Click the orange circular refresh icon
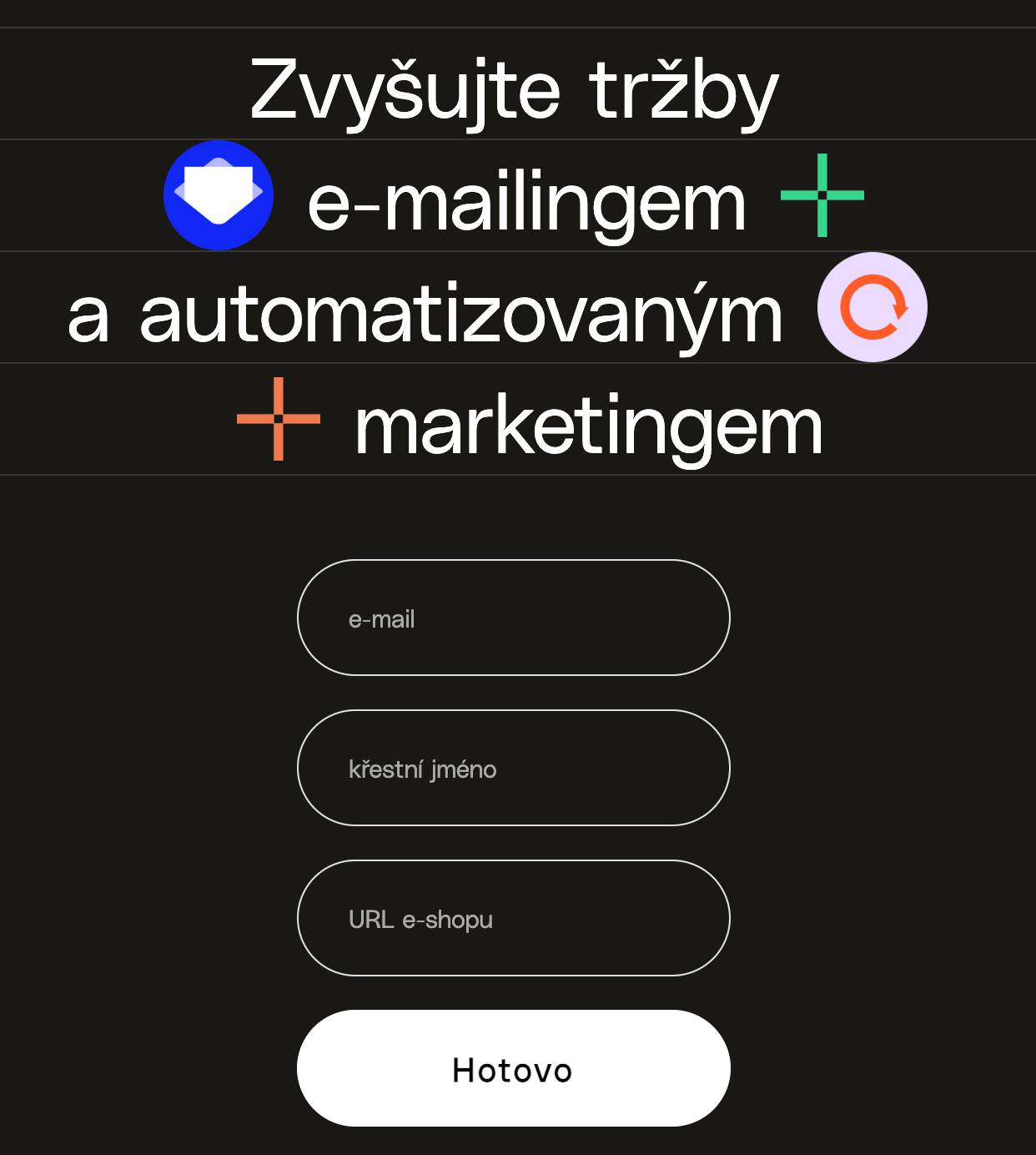The height and width of the screenshot is (1155, 1036). point(873,307)
